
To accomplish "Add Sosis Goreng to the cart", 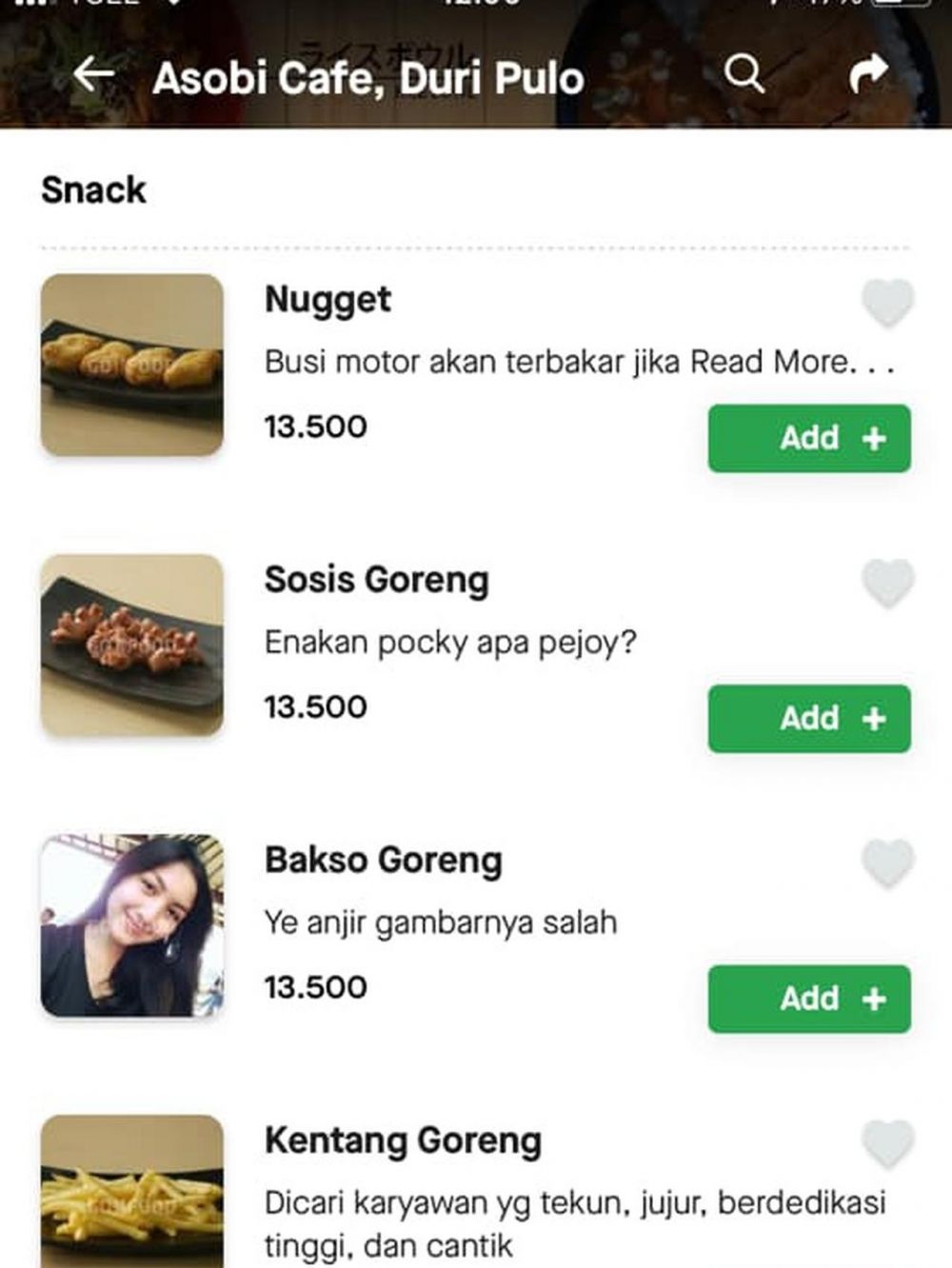I will [808, 719].
